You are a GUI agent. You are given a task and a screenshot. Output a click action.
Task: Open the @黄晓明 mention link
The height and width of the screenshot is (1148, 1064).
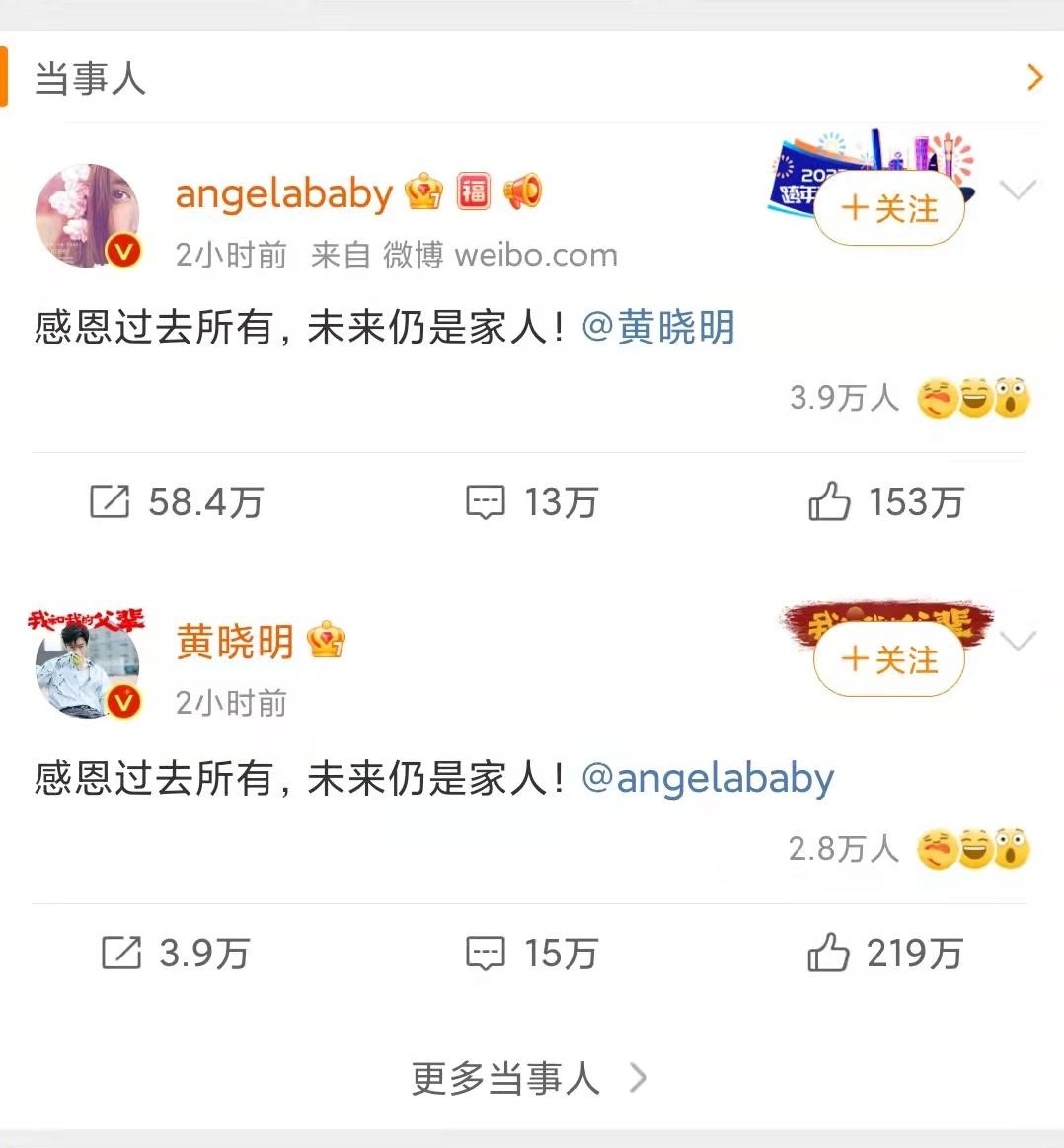658,328
